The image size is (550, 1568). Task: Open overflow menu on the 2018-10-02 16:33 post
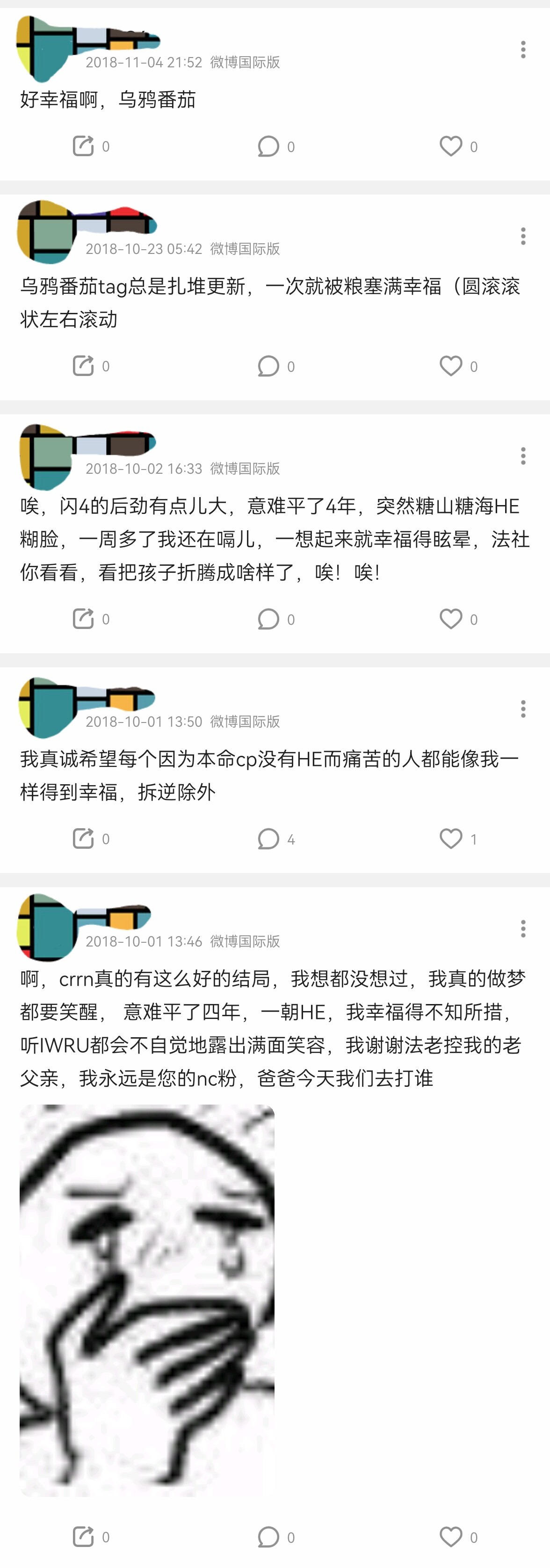pos(522,456)
